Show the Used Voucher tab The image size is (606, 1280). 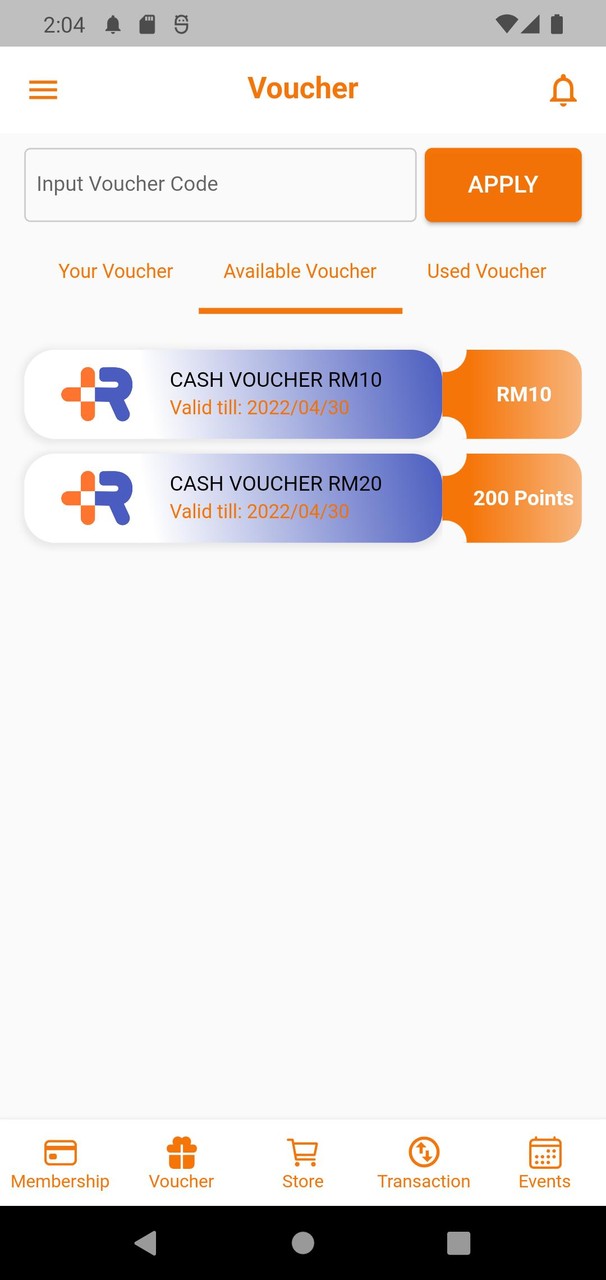[x=486, y=271]
